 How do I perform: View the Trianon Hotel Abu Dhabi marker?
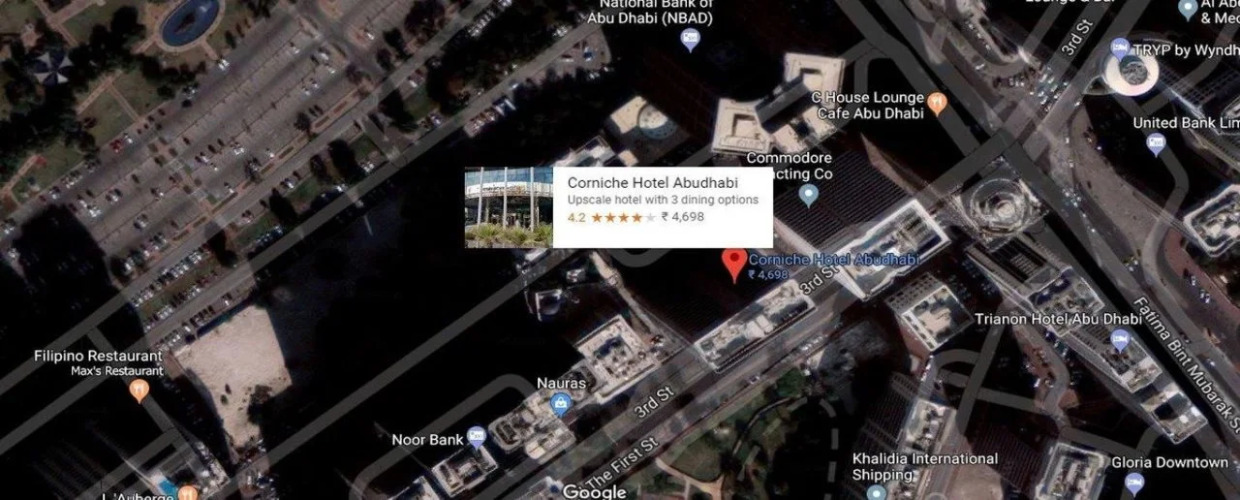tap(1119, 340)
